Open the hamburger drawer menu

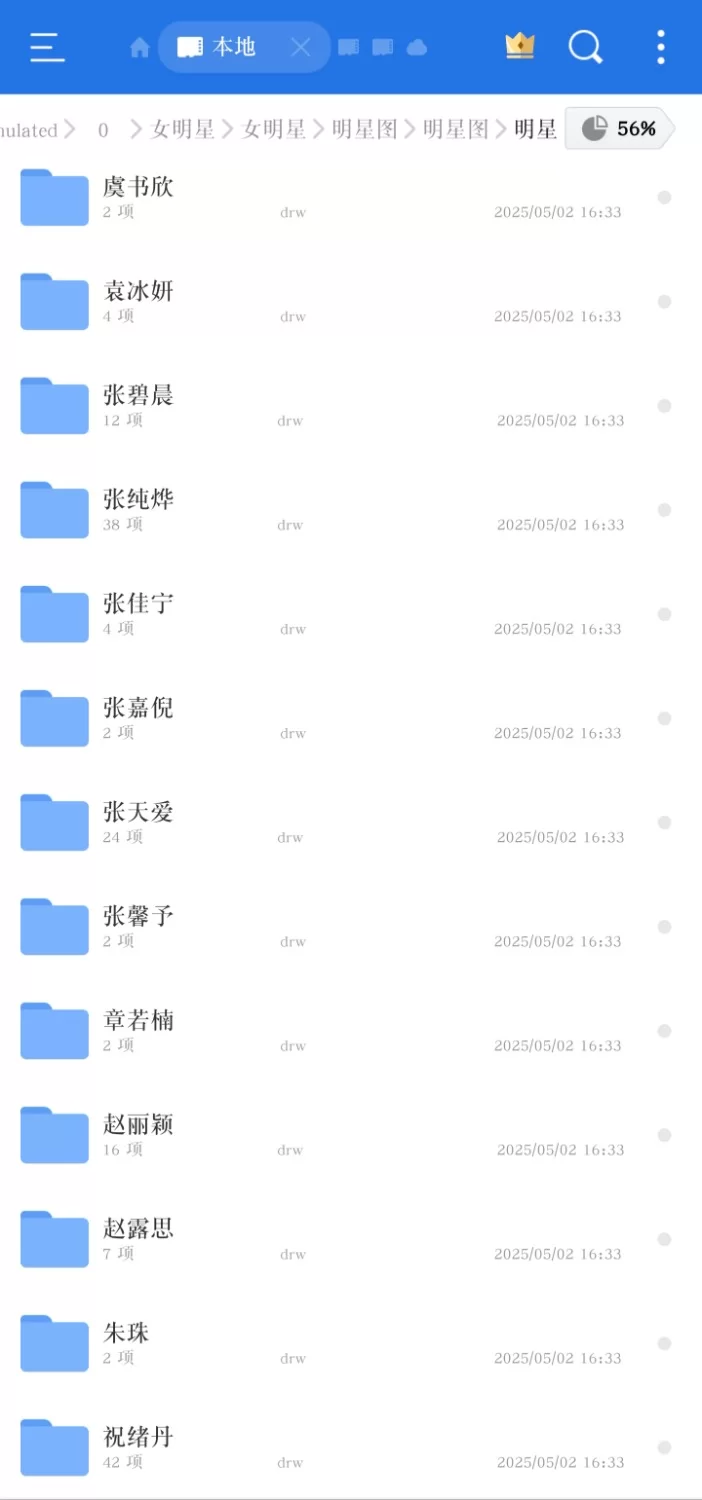(x=47, y=47)
